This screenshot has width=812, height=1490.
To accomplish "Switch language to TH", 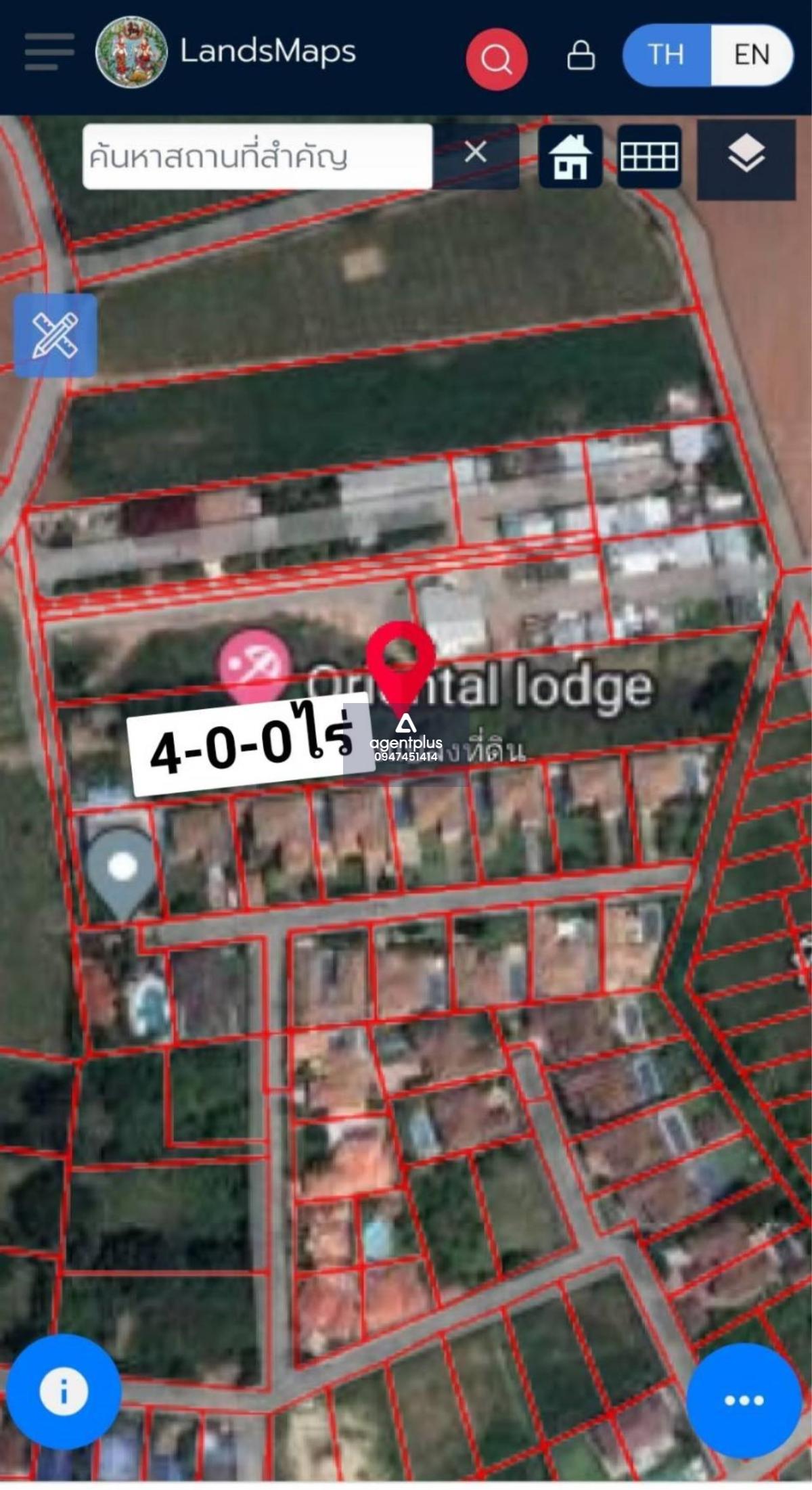I will click(x=667, y=55).
